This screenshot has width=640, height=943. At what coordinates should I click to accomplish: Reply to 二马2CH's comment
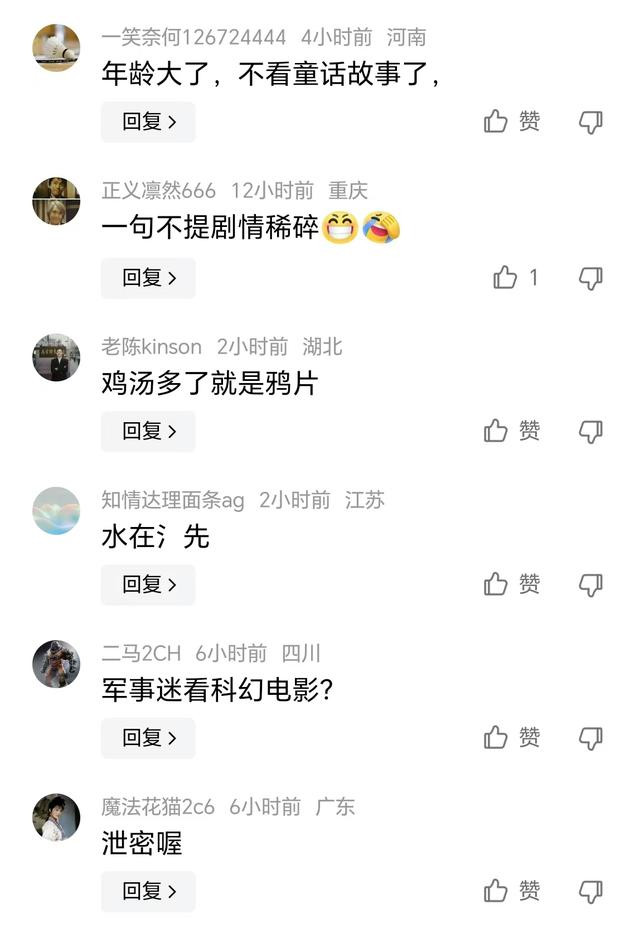148,738
